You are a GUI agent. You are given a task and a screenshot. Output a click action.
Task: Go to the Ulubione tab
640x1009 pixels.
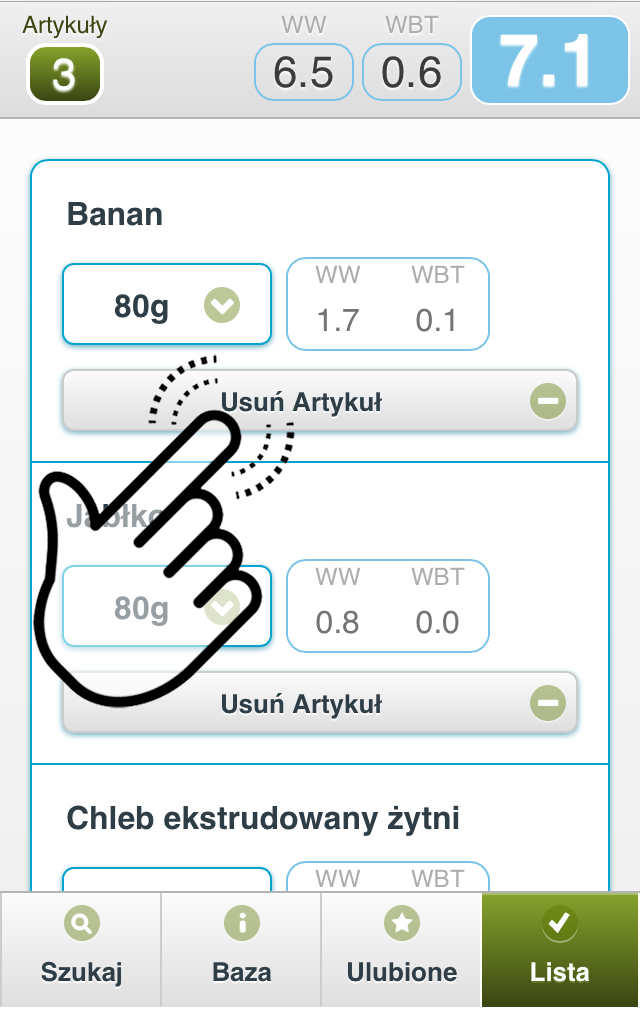(401, 949)
